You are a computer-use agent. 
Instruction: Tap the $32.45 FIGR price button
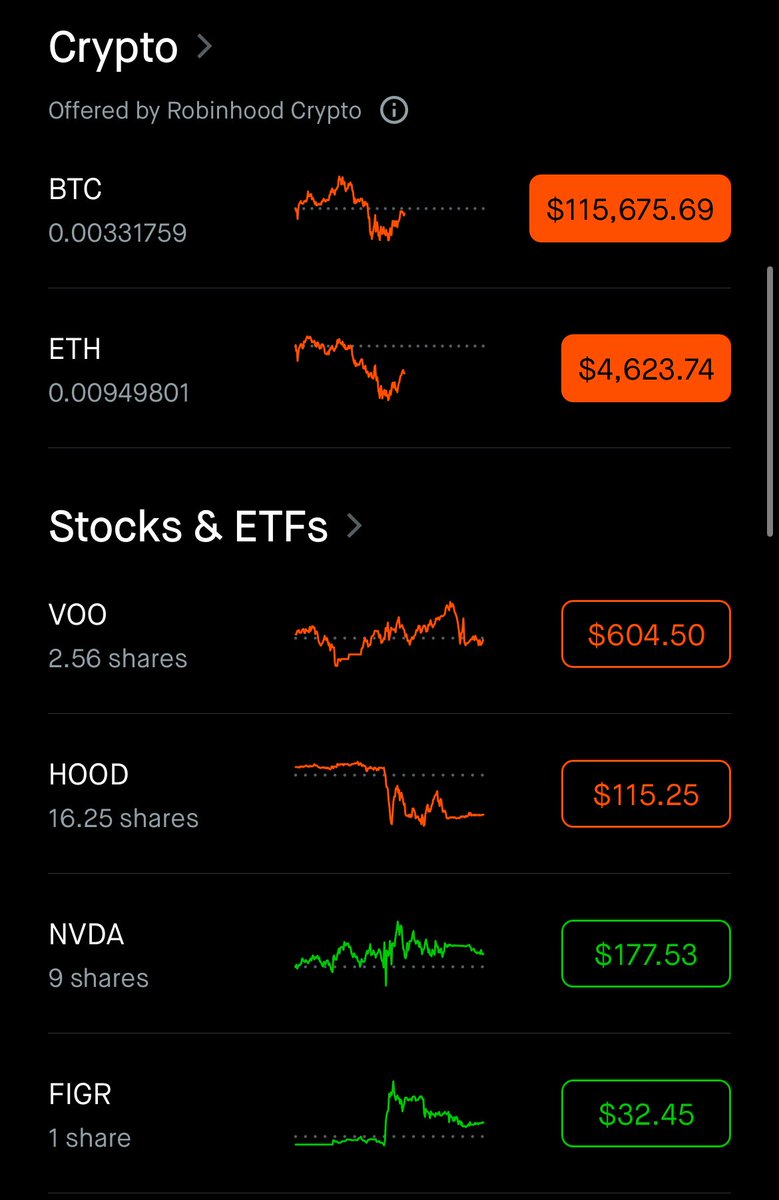click(646, 1114)
